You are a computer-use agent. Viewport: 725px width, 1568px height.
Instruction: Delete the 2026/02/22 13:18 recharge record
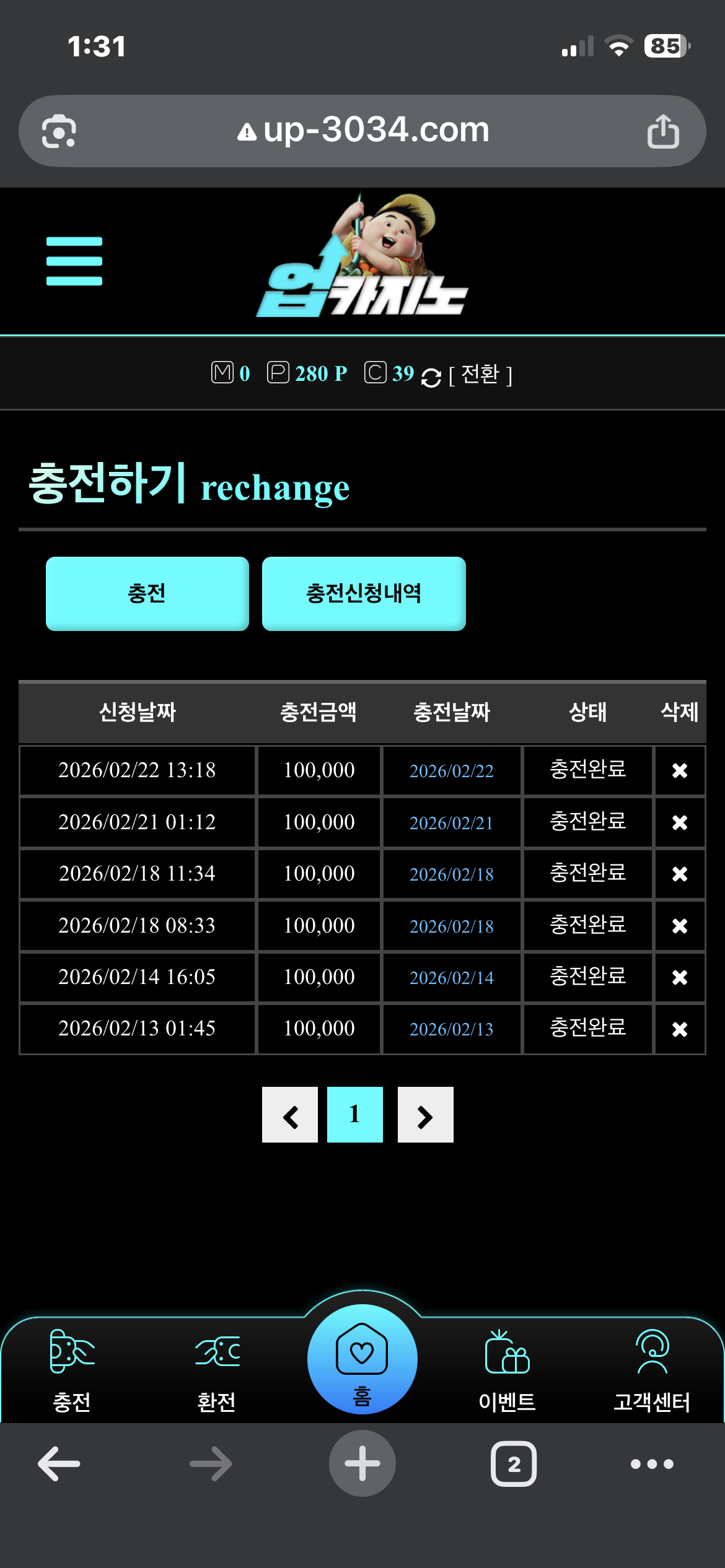point(680,770)
